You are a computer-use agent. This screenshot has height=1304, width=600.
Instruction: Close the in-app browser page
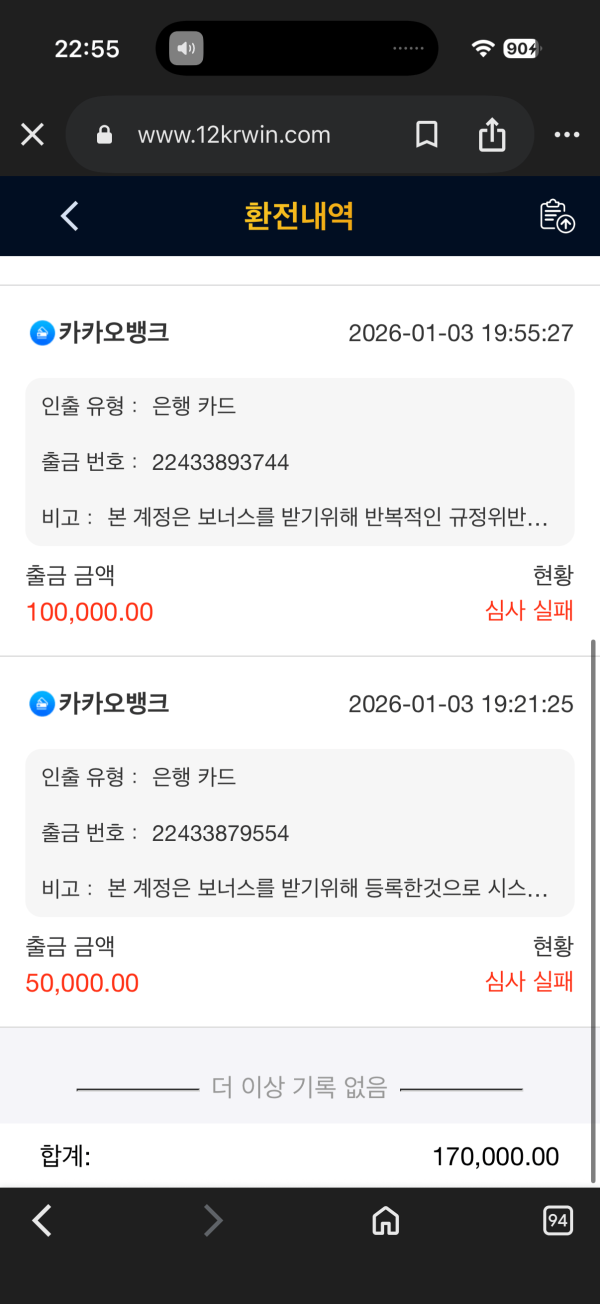[x=32, y=135]
